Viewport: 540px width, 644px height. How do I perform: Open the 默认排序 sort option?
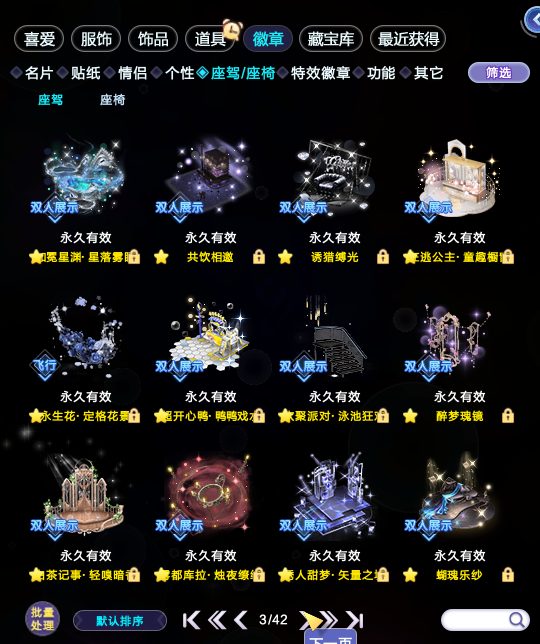click(x=120, y=621)
